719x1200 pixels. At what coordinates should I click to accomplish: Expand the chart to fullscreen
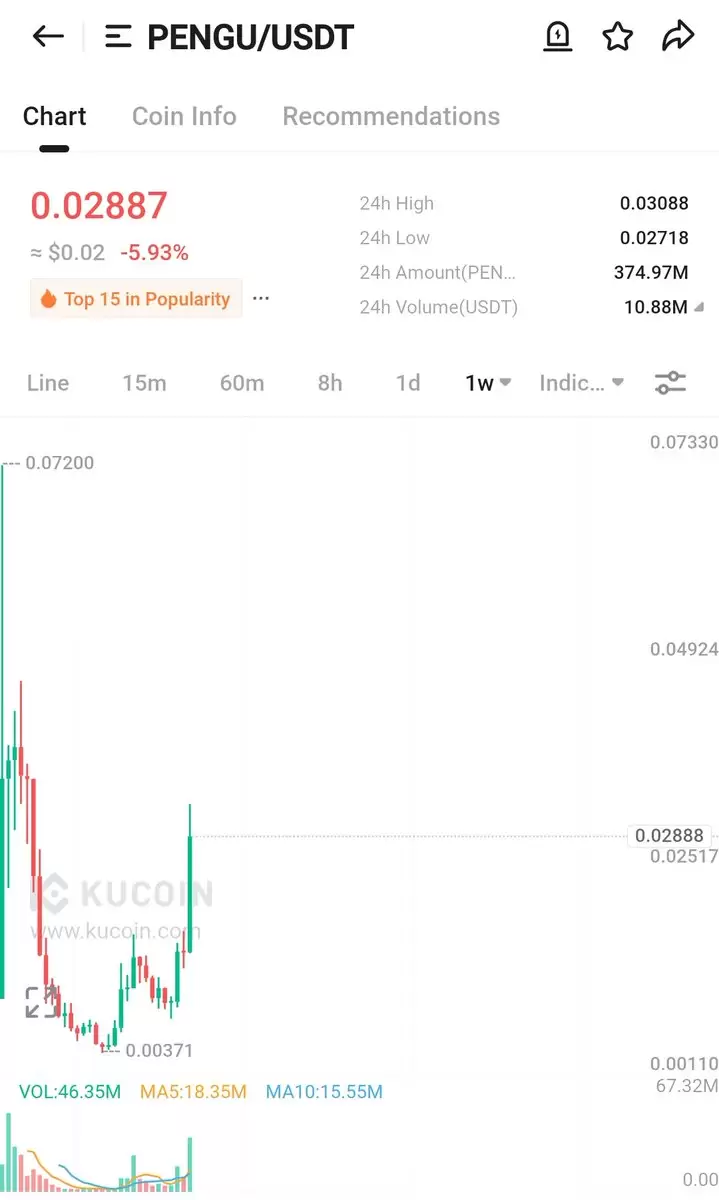(x=42, y=1002)
